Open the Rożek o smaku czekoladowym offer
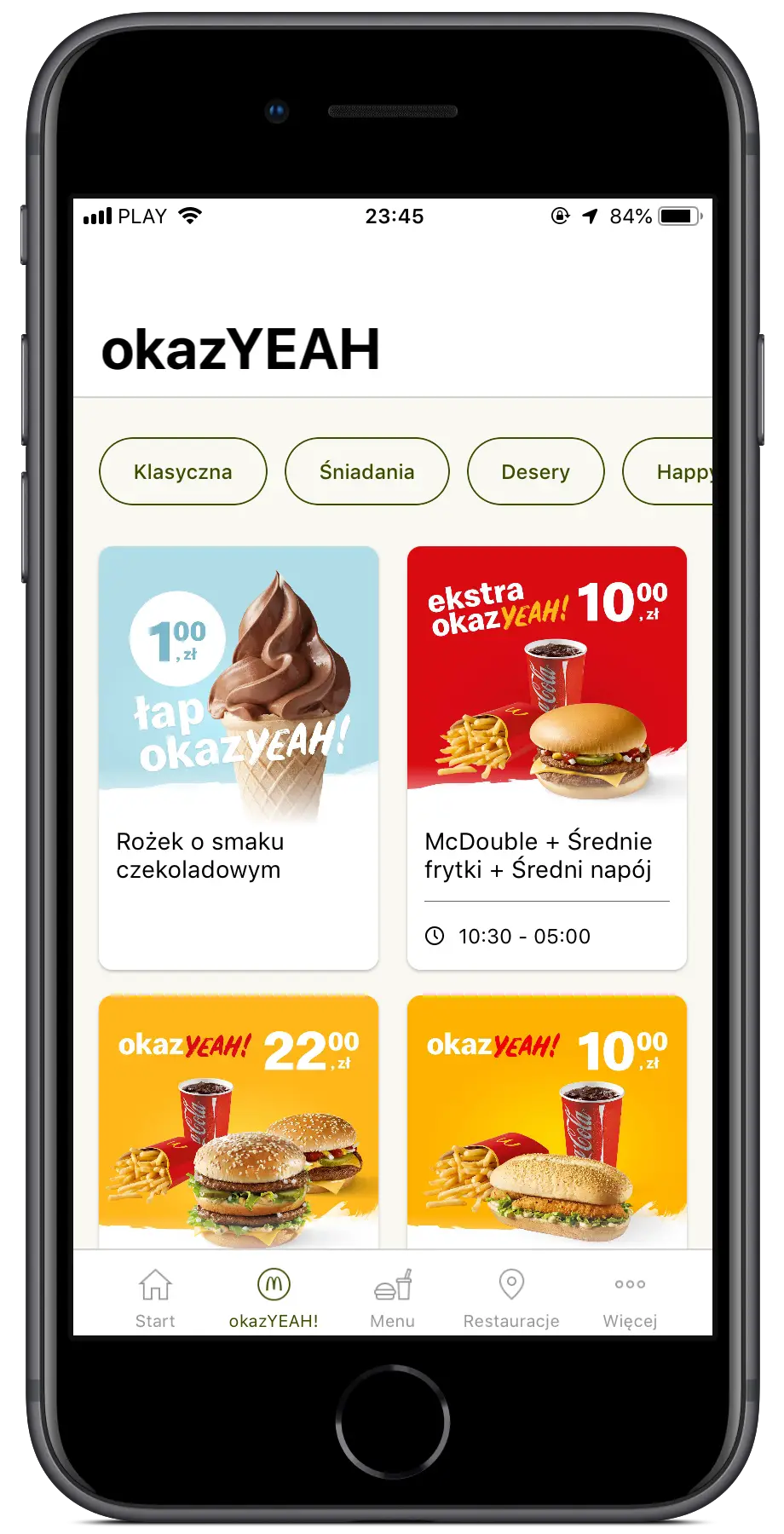 (239, 757)
